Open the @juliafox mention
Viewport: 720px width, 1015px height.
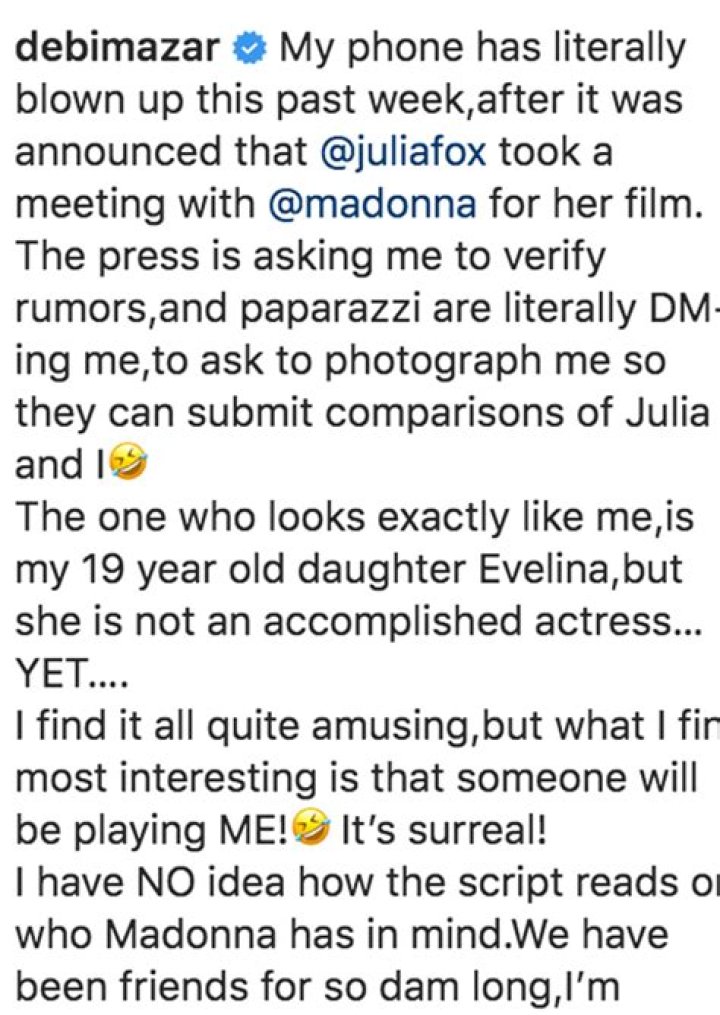(405, 153)
